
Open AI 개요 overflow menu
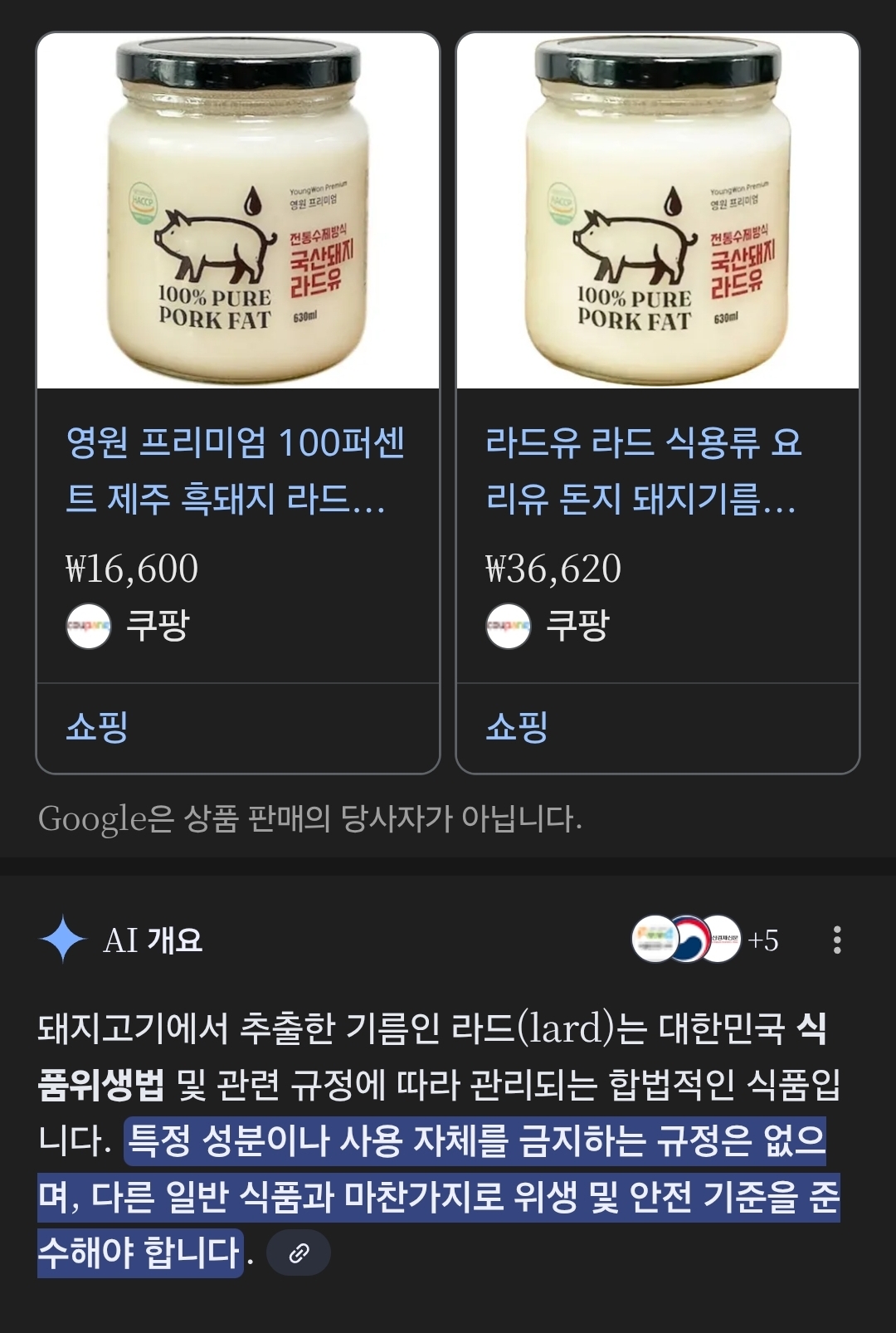coord(836,940)
